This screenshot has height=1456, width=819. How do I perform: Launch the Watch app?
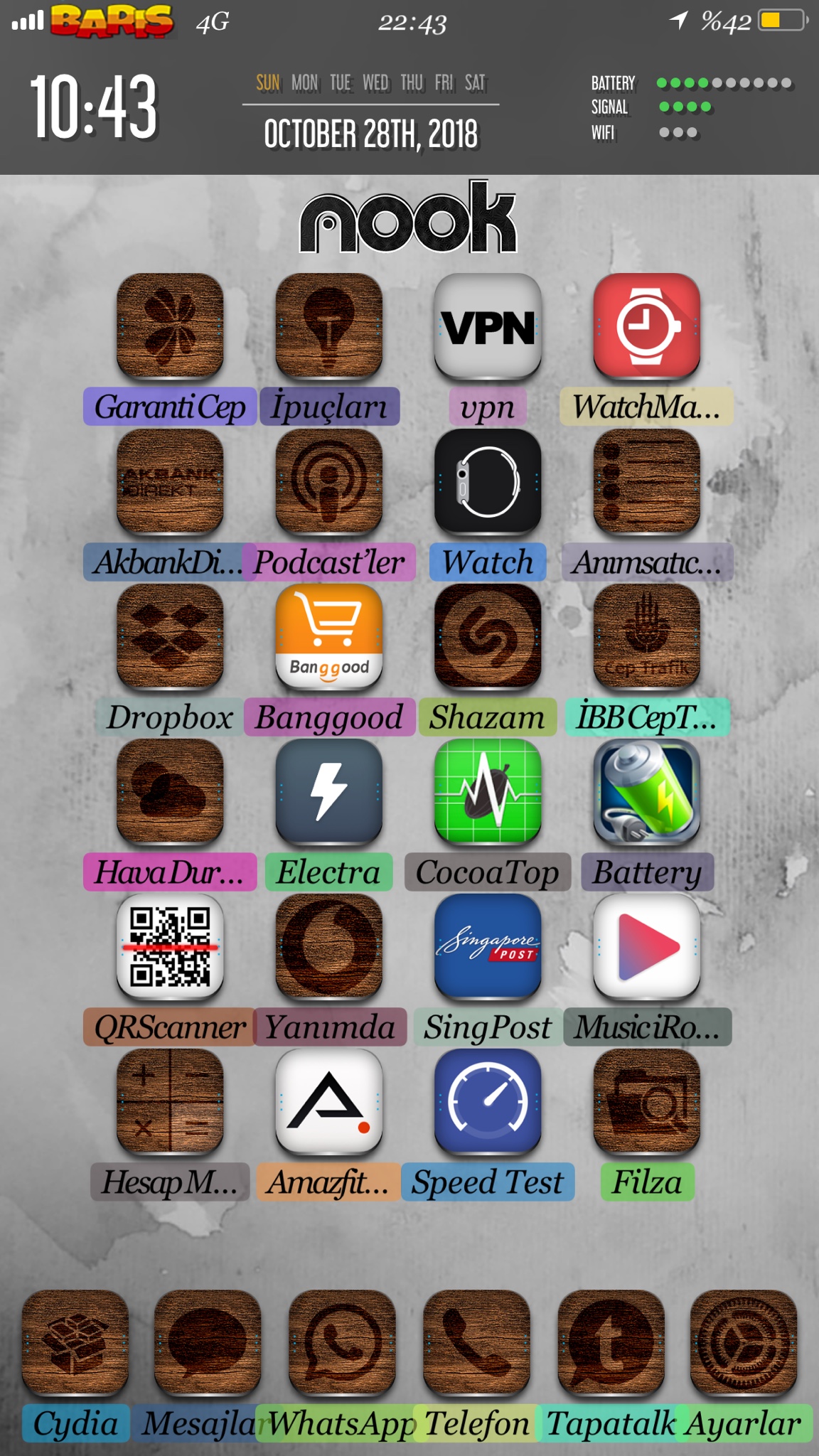point(488,482)
